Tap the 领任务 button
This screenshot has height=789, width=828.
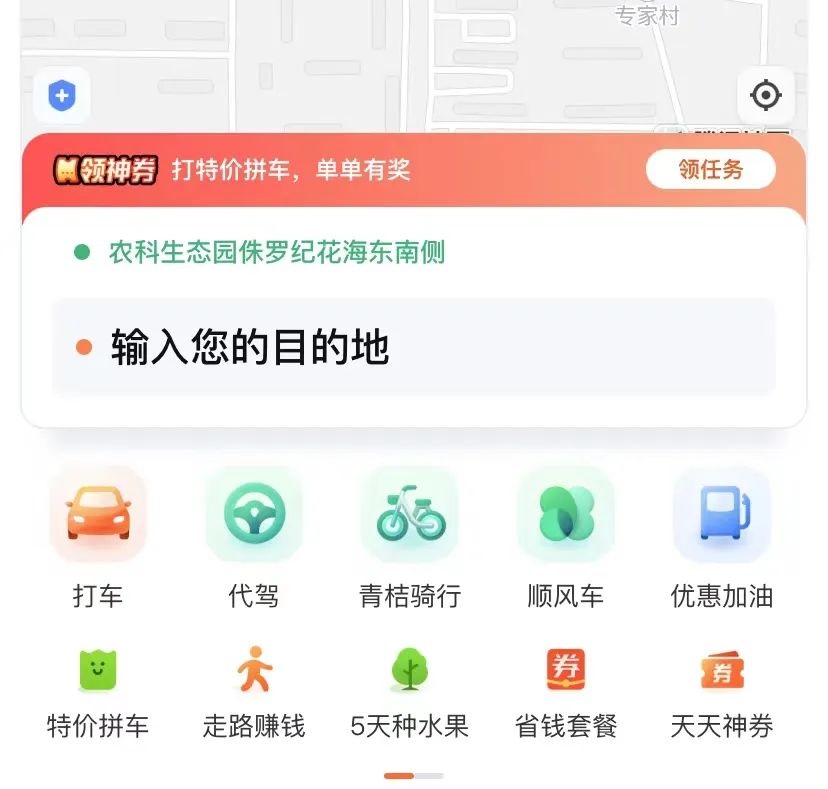tap(710, 170)
